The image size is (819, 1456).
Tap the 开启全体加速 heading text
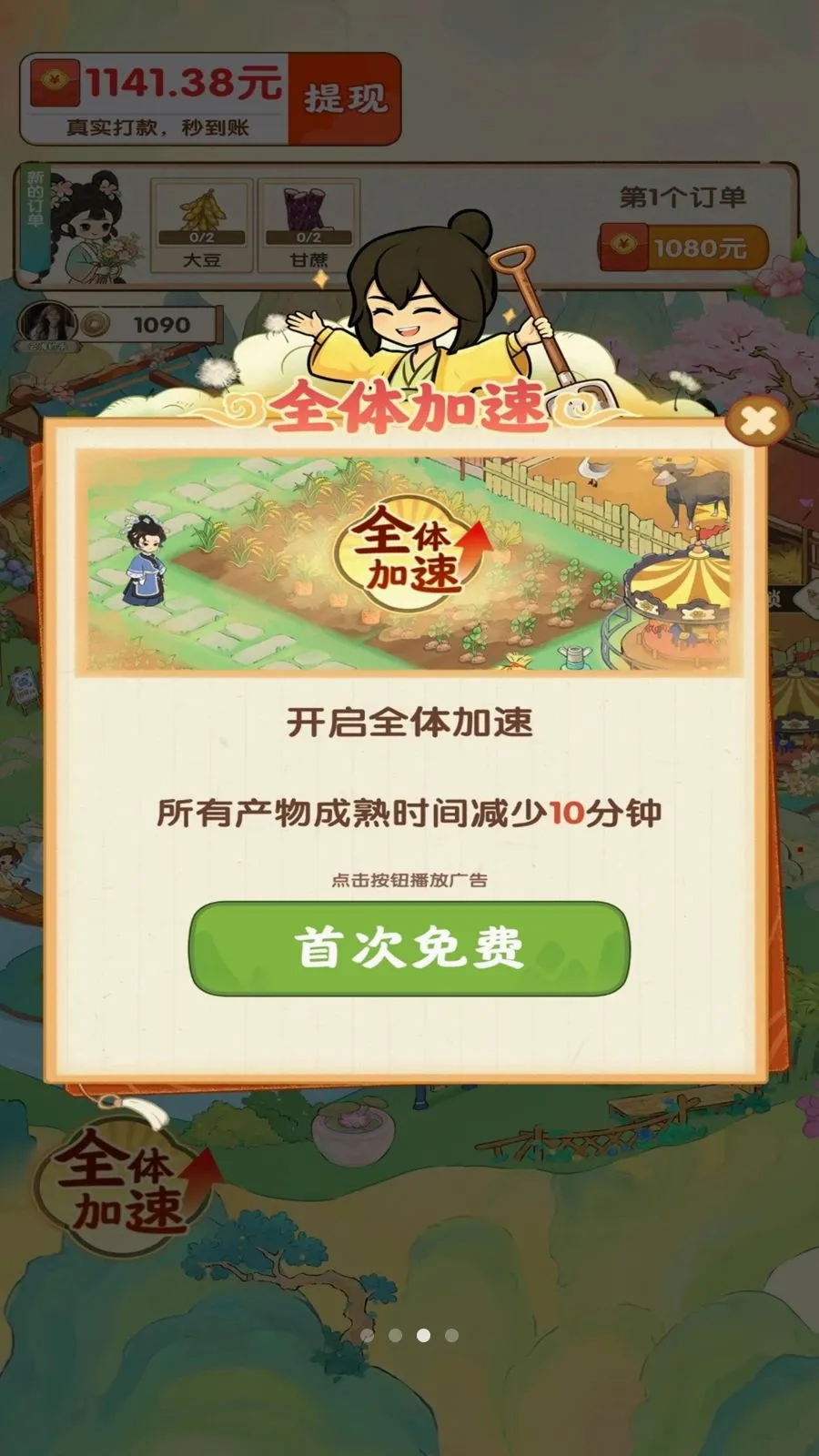pos(409,723)
